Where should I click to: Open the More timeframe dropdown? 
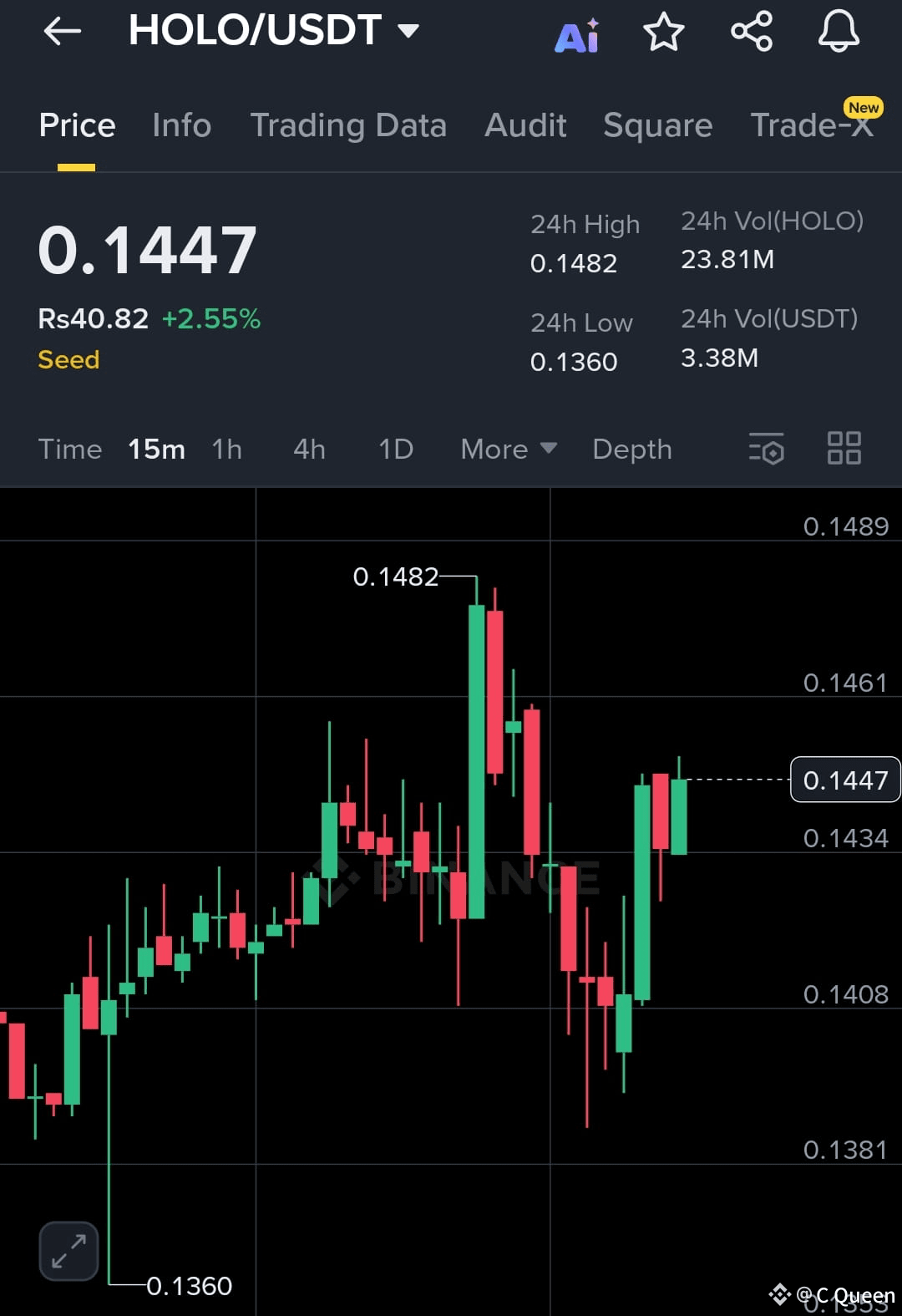pos(508,449)
